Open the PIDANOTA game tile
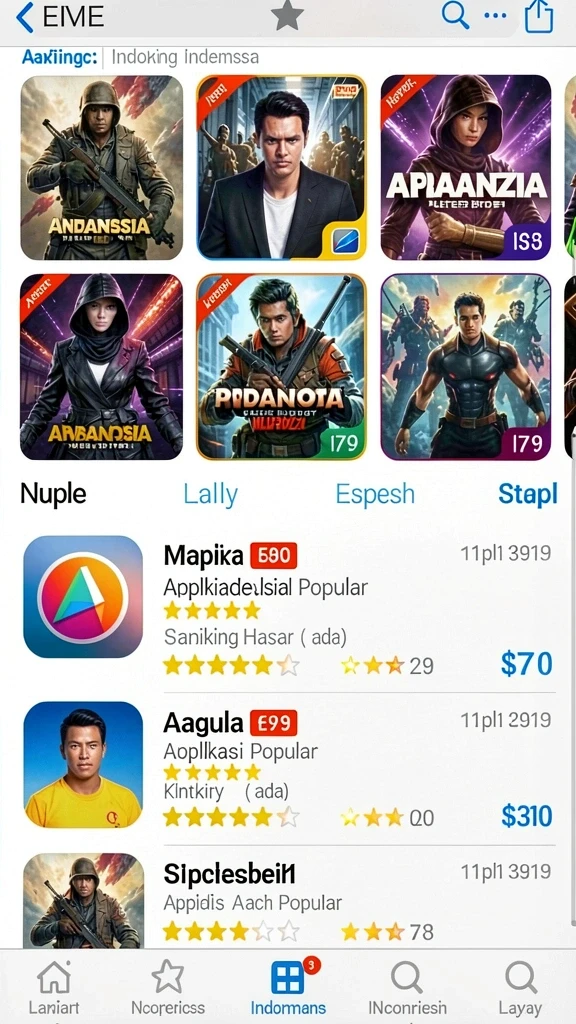576x1024 pixels. [281, 367]
